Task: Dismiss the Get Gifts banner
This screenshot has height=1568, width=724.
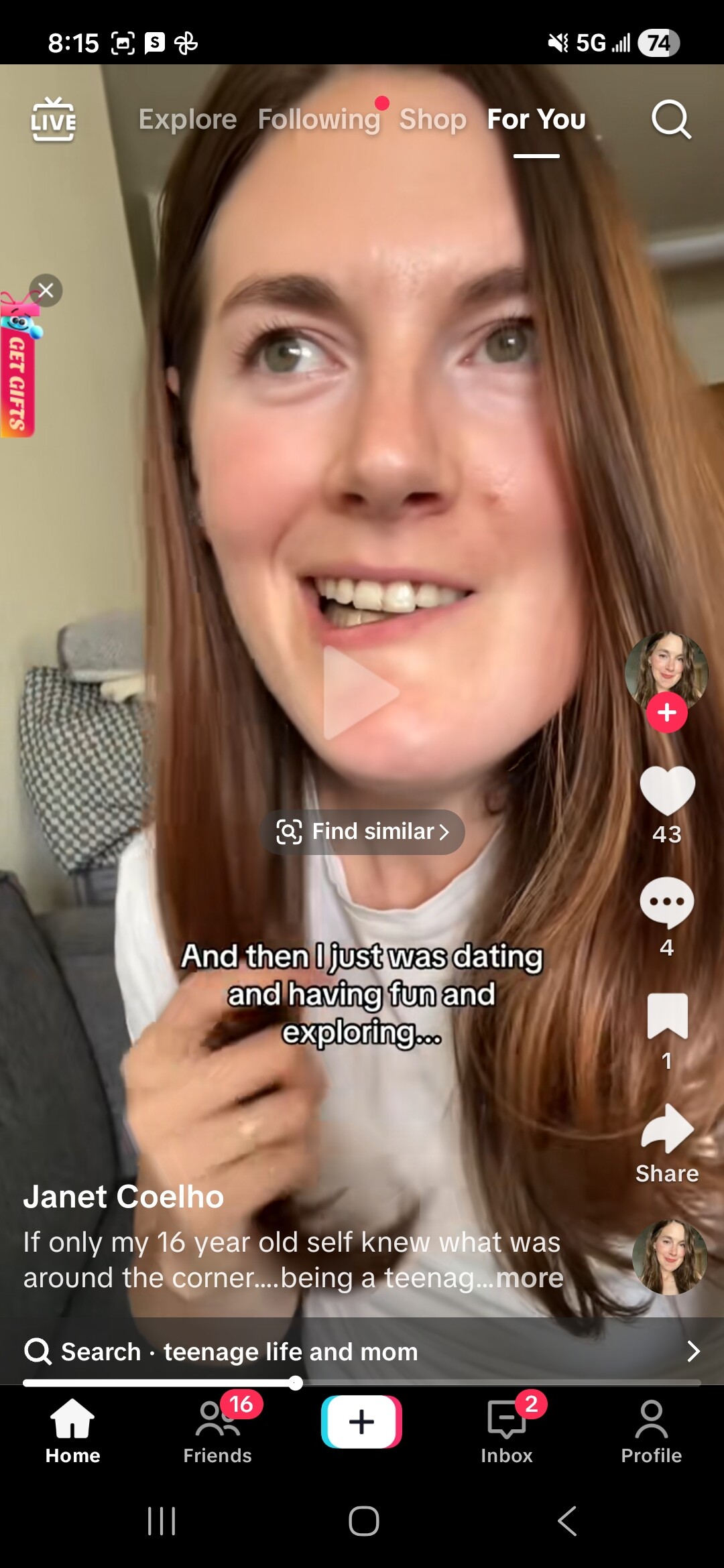Action: click(x=46, y=291)
